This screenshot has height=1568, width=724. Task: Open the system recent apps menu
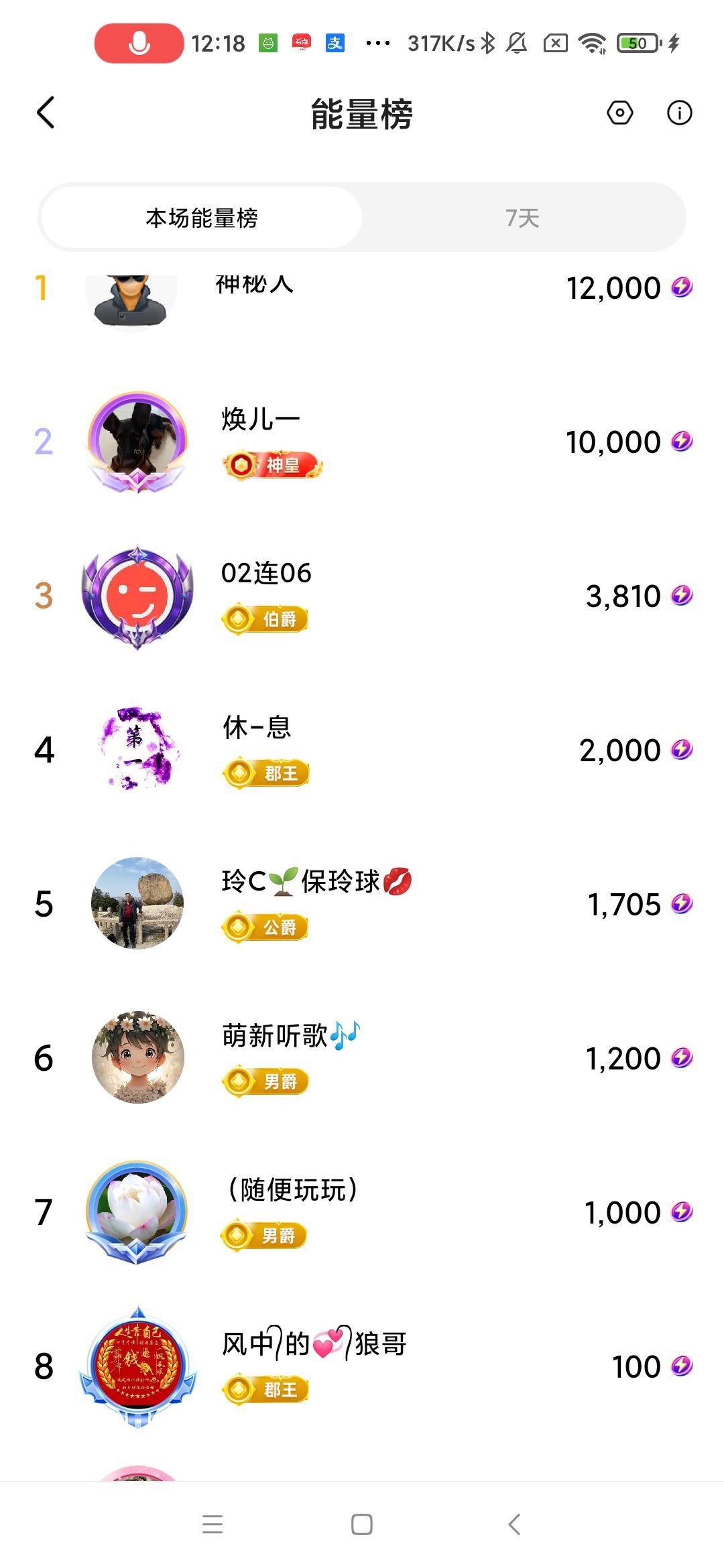[x=213, y=1524]
